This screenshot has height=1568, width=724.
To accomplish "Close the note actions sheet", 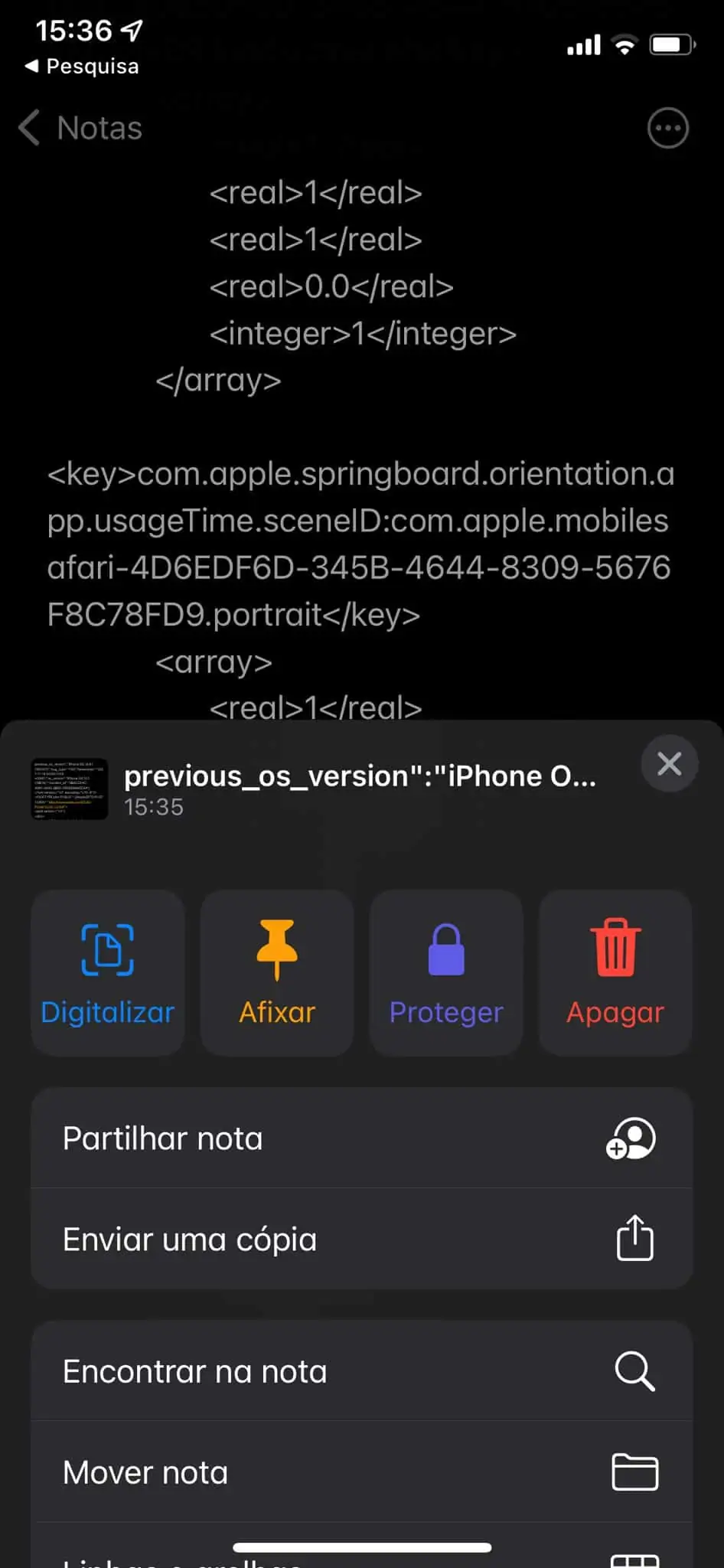I will [x=669, y=763].
